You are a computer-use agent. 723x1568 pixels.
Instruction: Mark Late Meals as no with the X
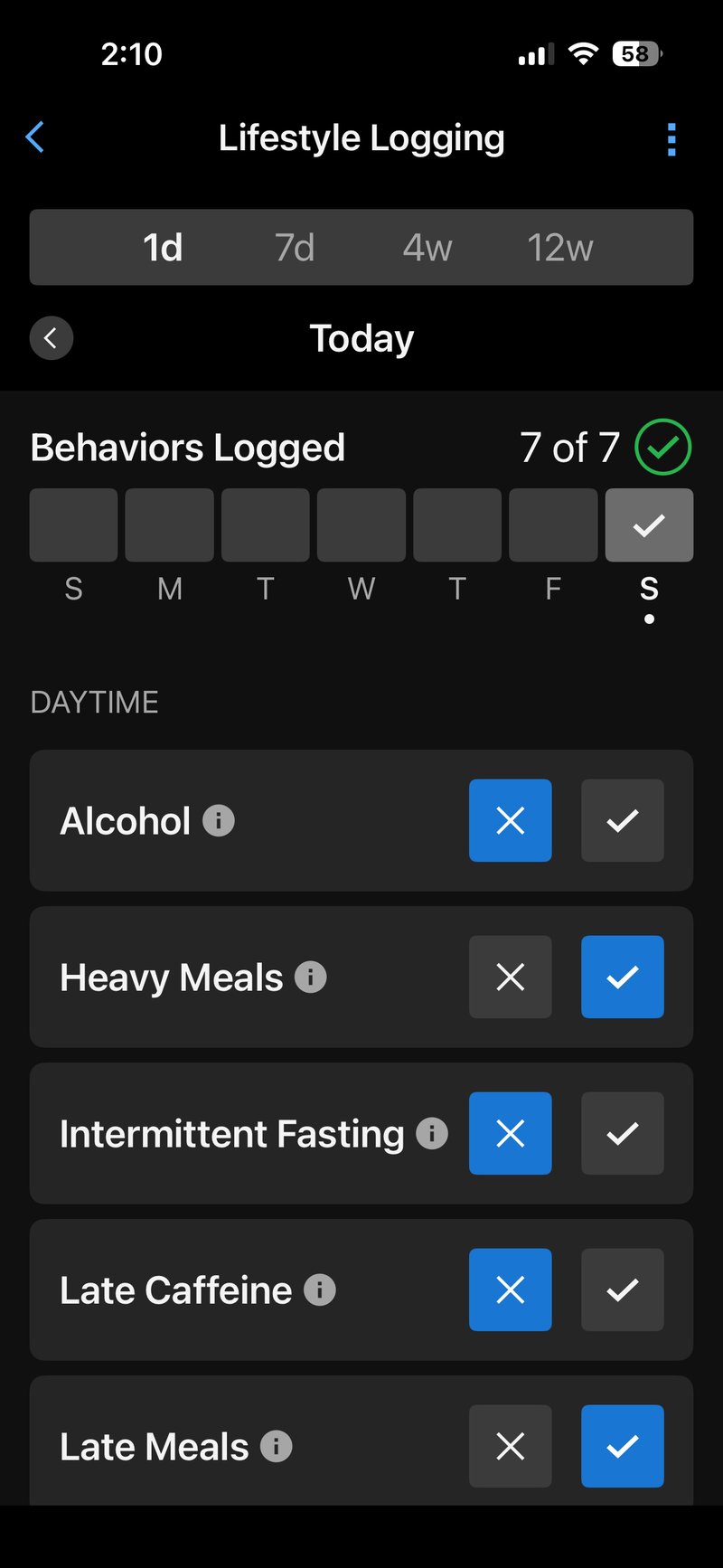[x=510, y=1447]
